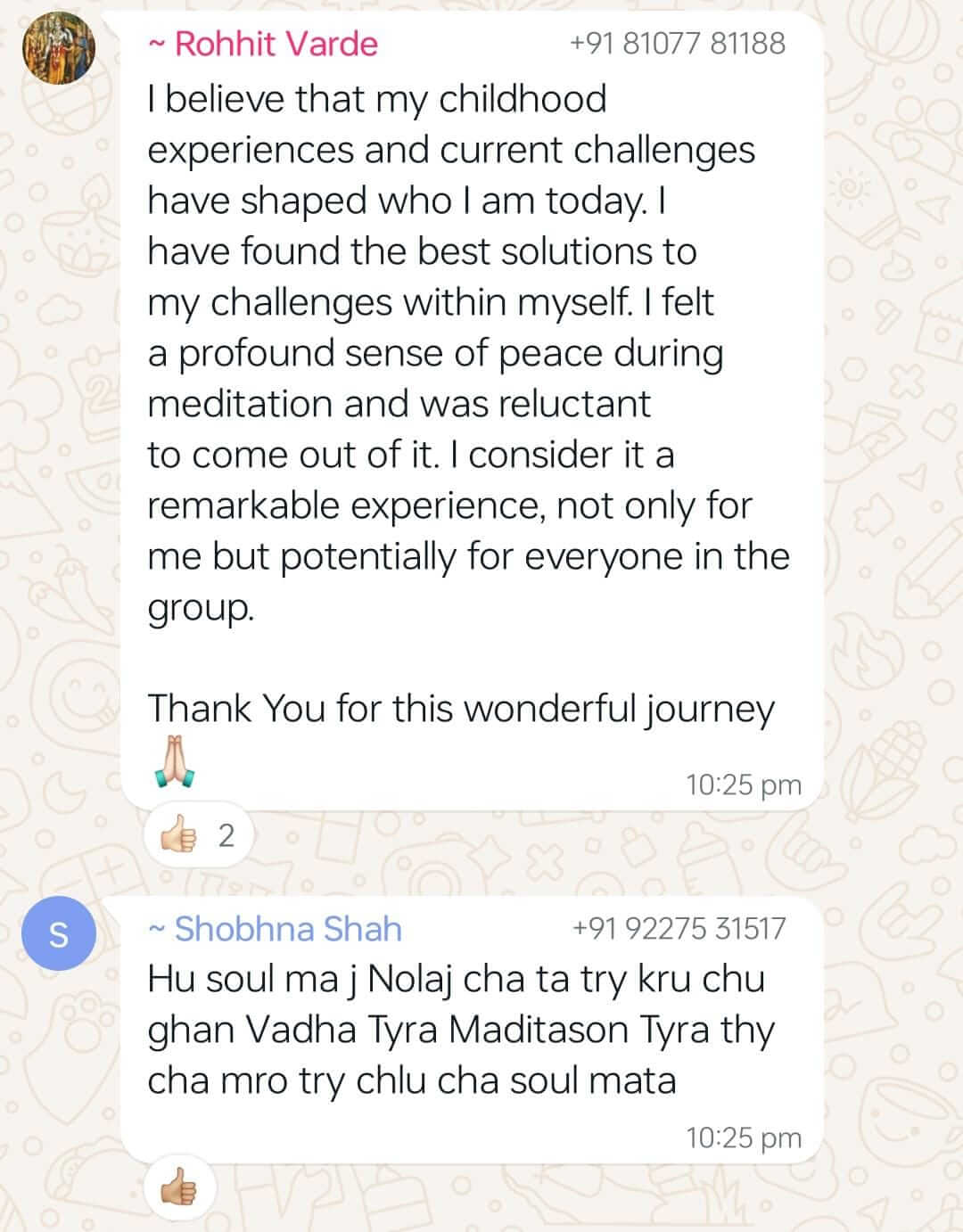Tap phone number +91 81077 81188
Image resolution: width=963 pixels, height=1232 pixels.
tap(677, 43)
